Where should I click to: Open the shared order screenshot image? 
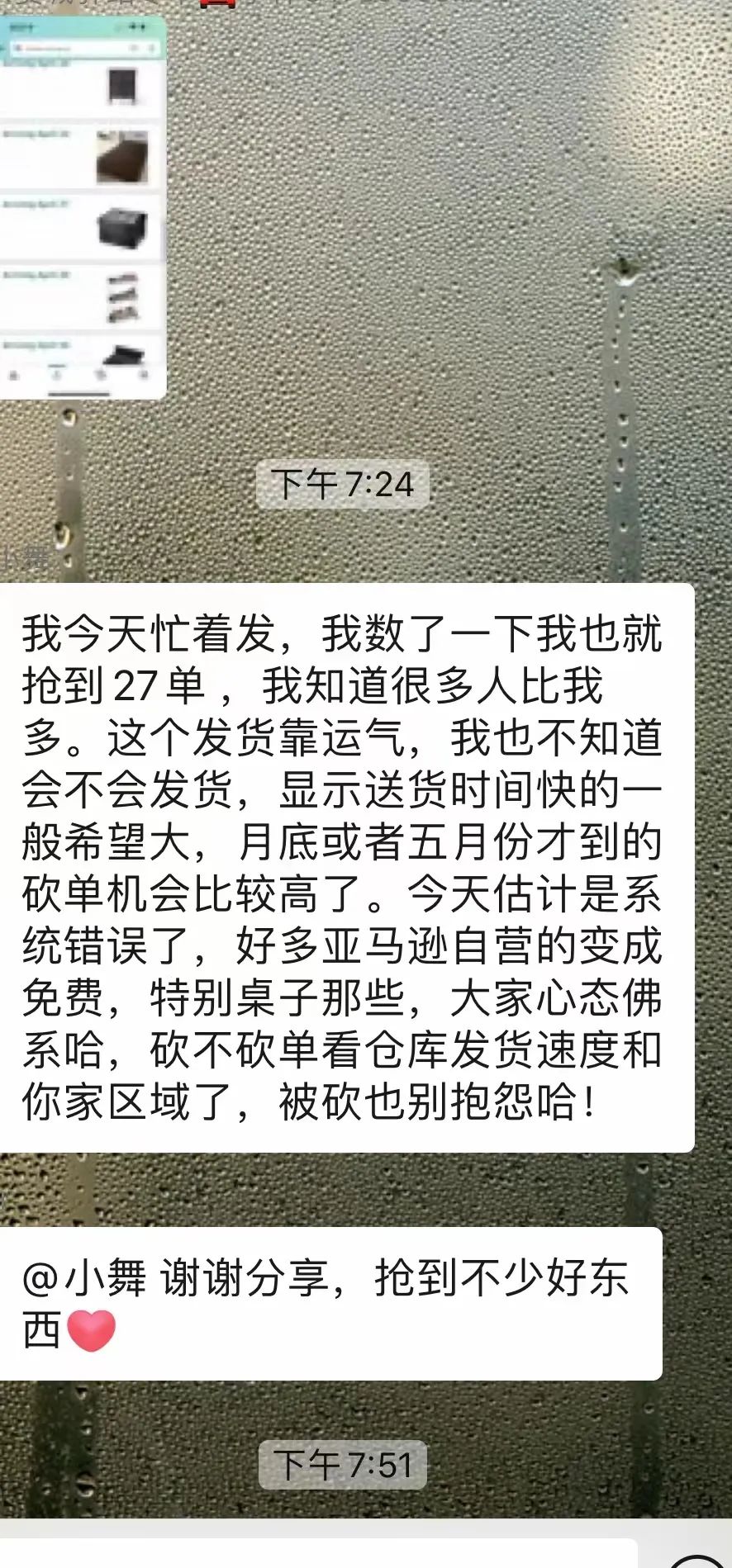[83, 206]
